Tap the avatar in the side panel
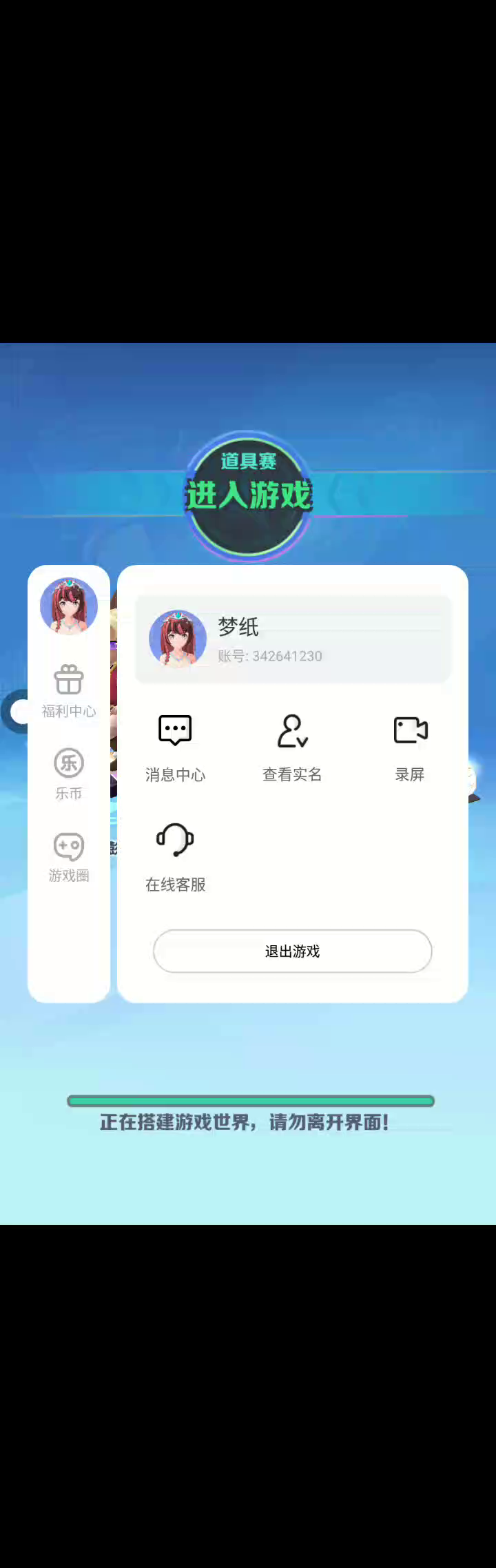This screenshot has height=1568, width=496. 69,606
